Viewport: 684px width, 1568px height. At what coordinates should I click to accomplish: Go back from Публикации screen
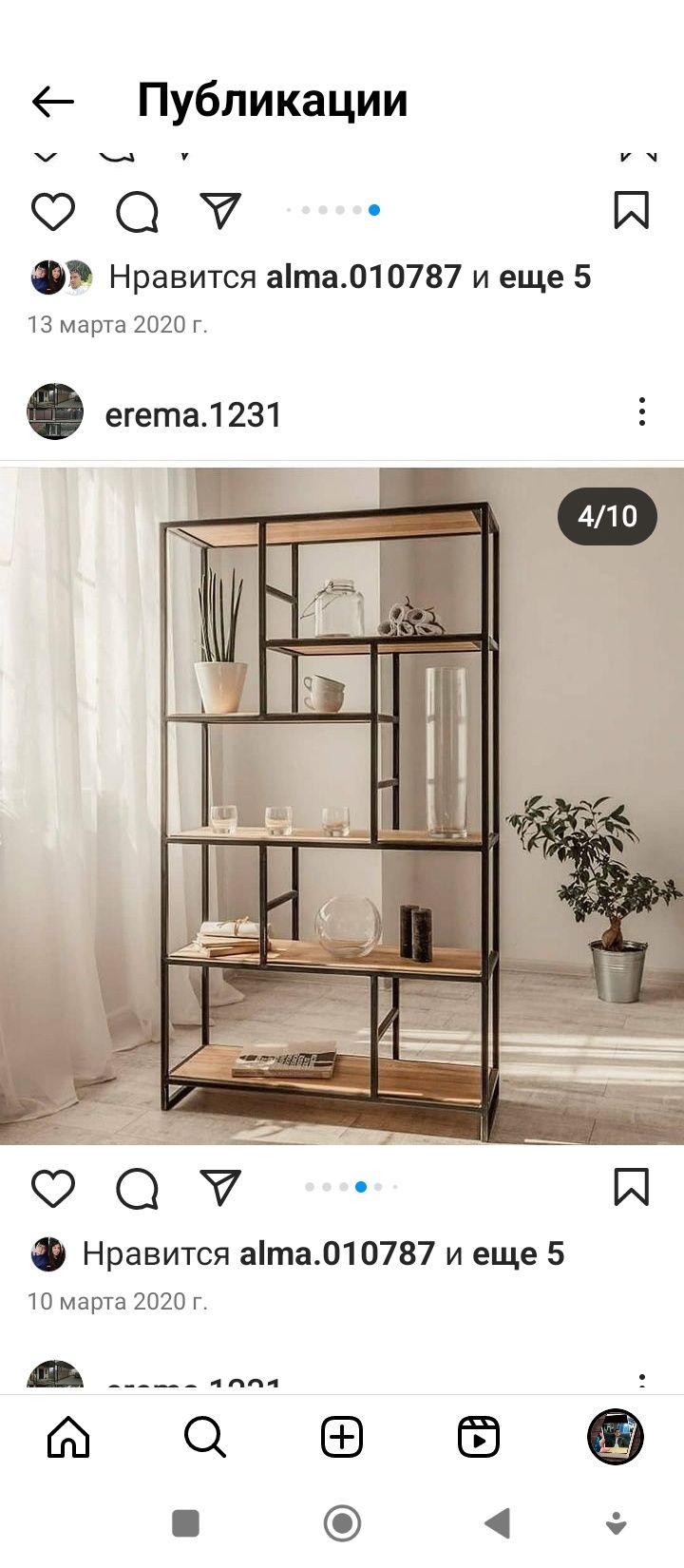coord(52,102)
